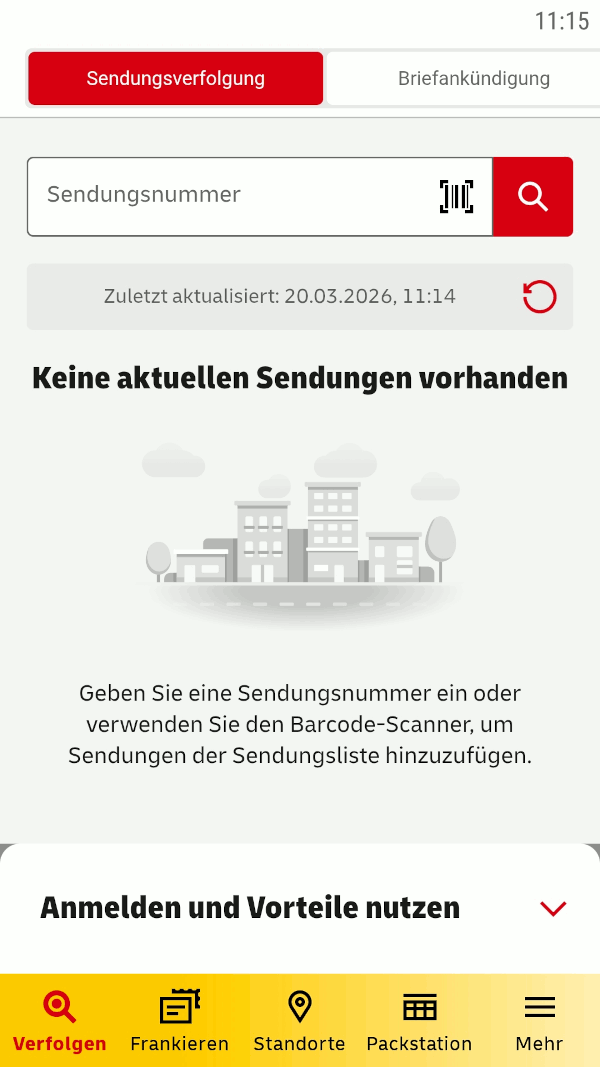Open the Mehr menu

pyautogui.click(x=539, y=1020)
